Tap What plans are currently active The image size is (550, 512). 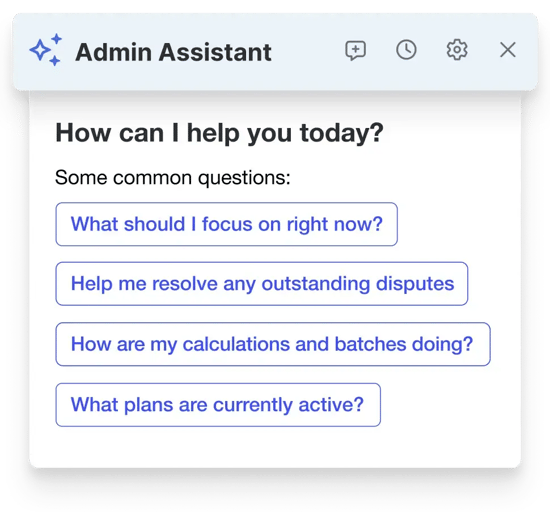218,405
